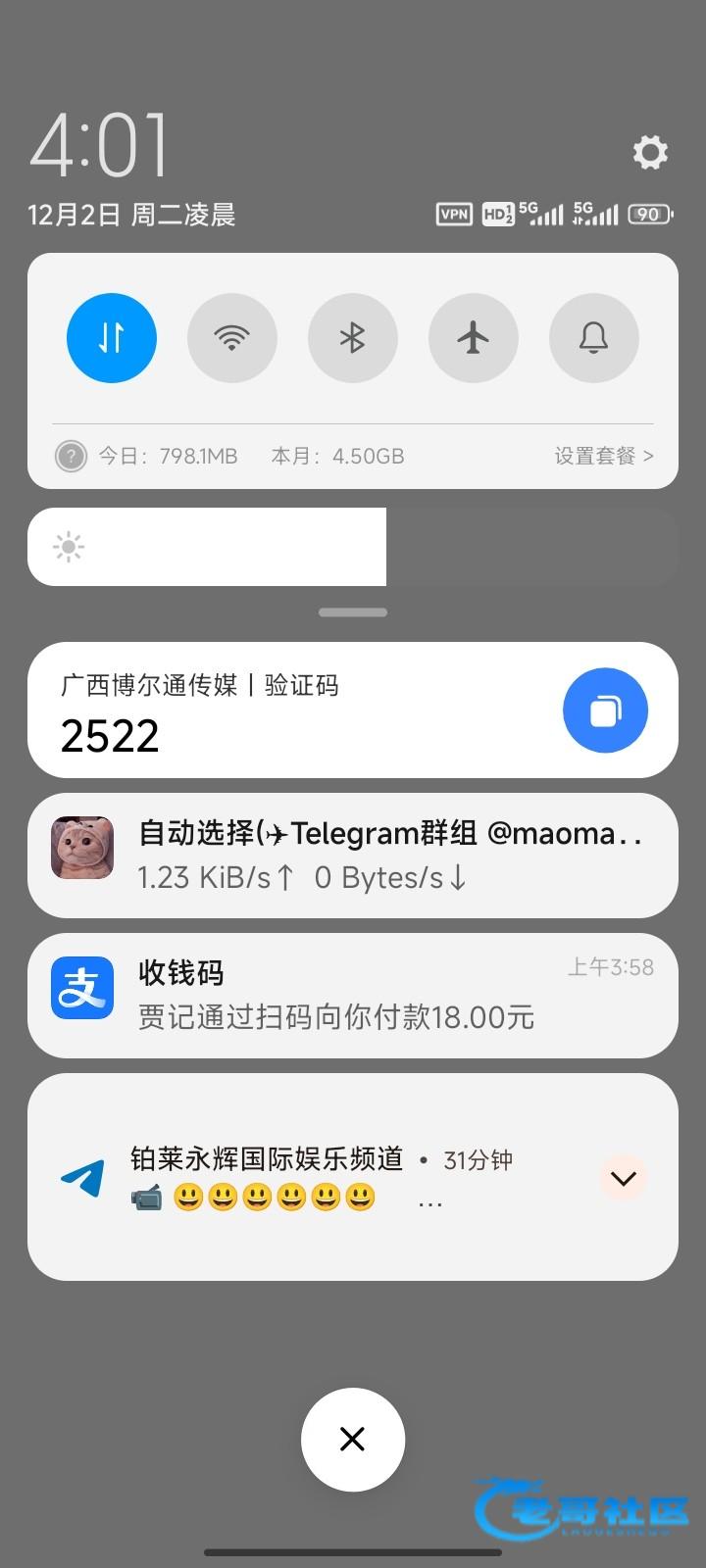Viewport: 706px width, 1568px height.
Task: Open the data usage help question mark
Action: click(71, 456)
